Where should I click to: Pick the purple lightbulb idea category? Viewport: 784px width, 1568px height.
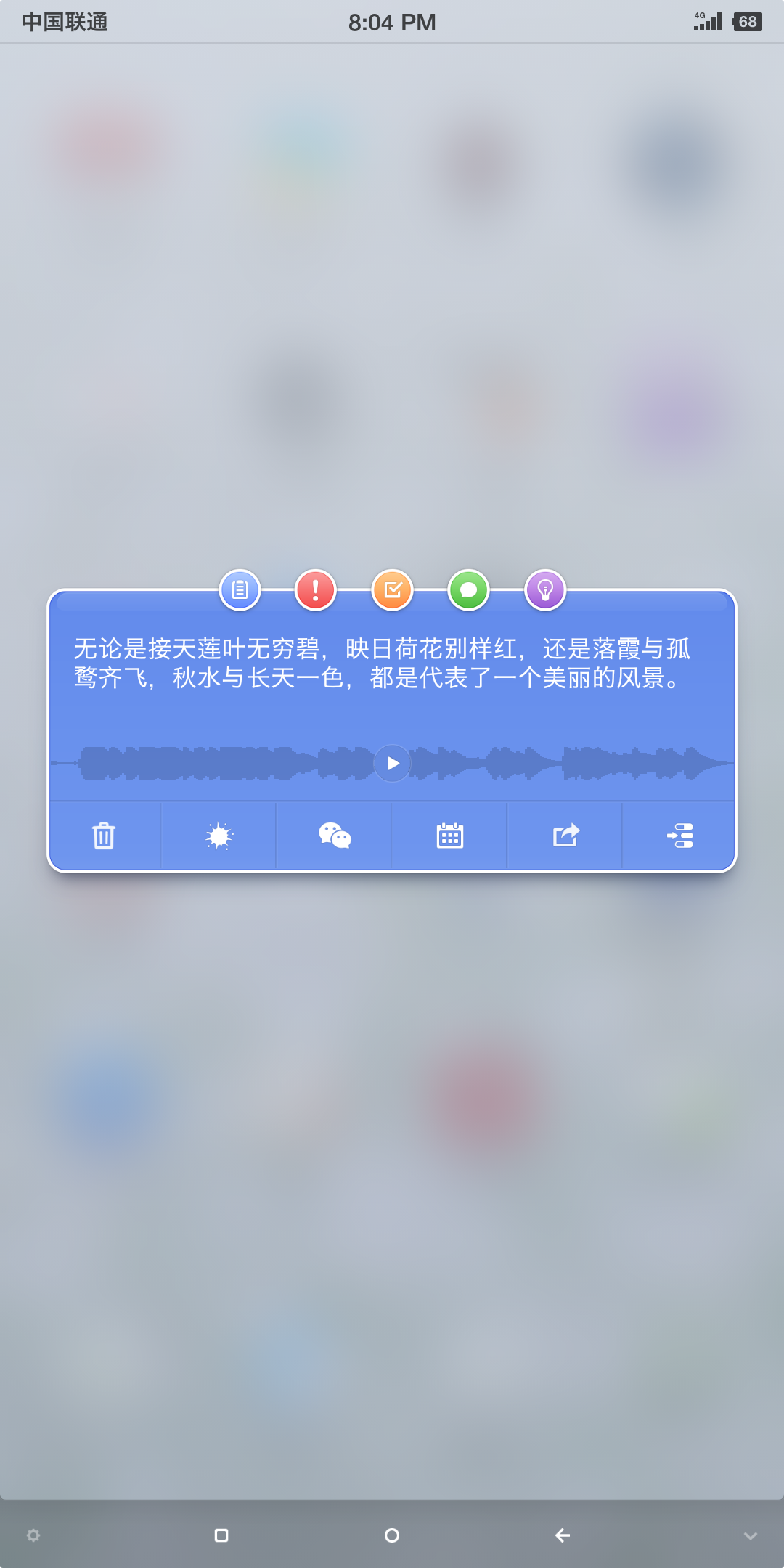[x=545, y=589]
